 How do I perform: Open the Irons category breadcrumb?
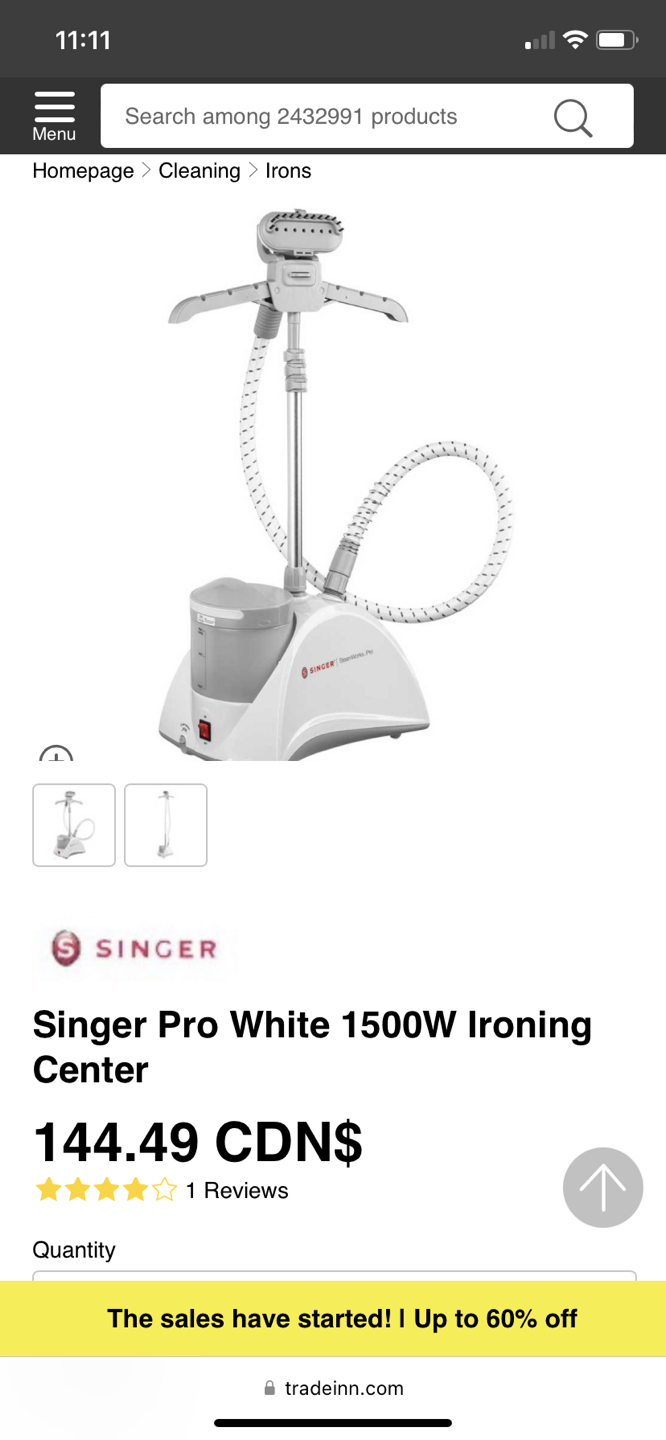(x=288, y=171)
